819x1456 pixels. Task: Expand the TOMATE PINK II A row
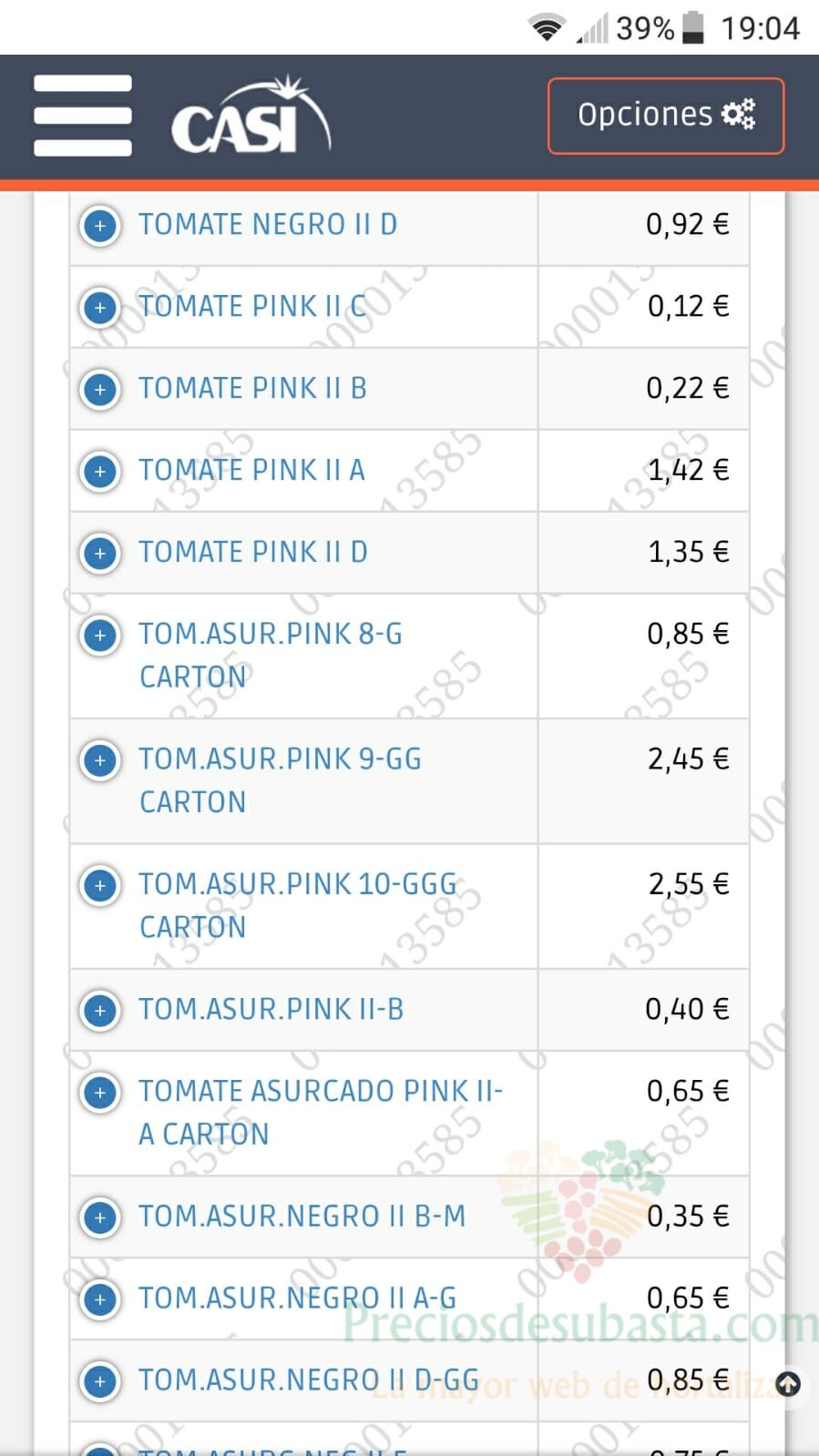coord(100,471)
